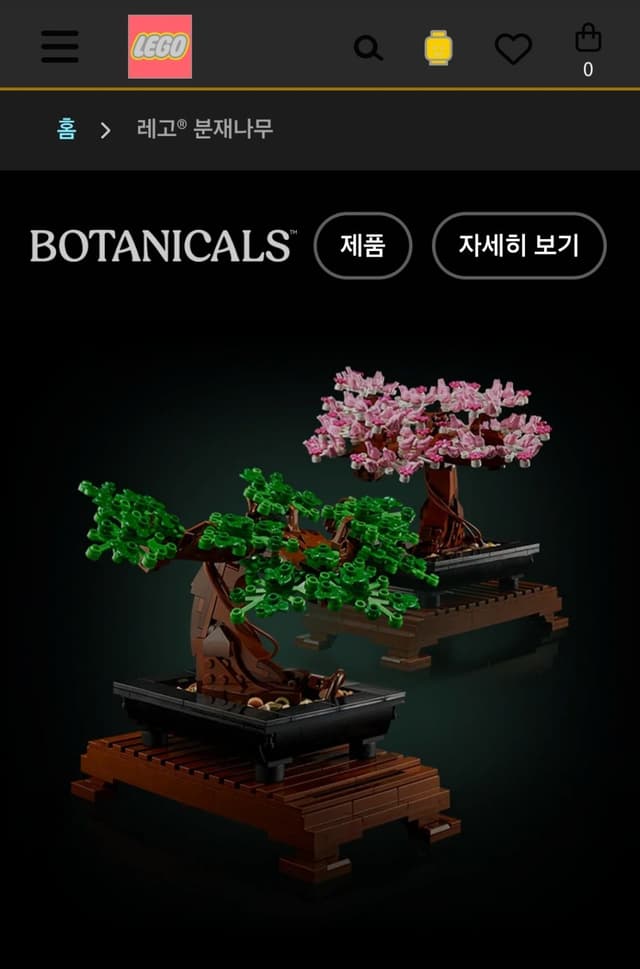Open the minifigure account icon
640x969 pixels.
(x=438, y=48)
